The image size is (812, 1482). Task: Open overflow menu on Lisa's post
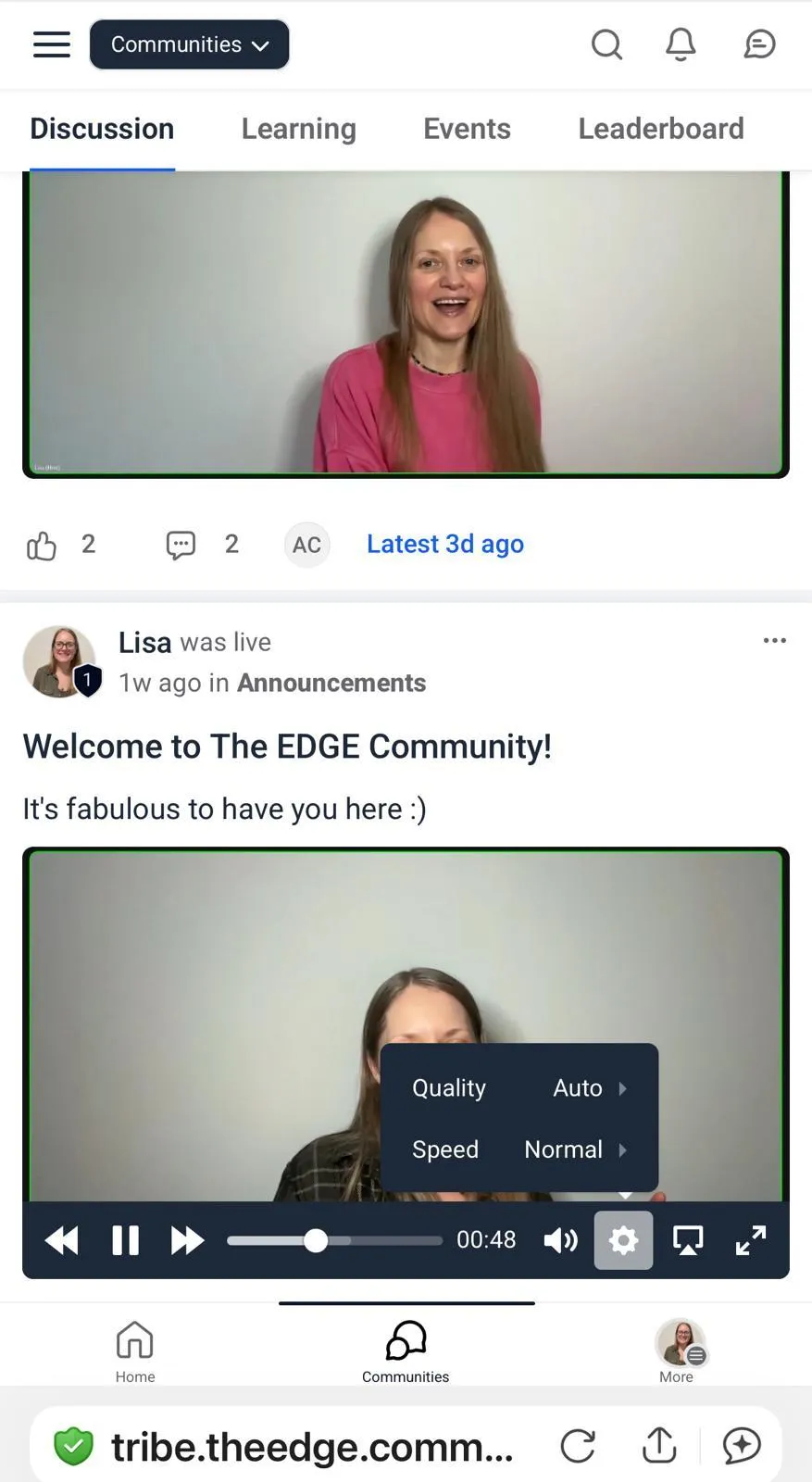coord(774,640)
